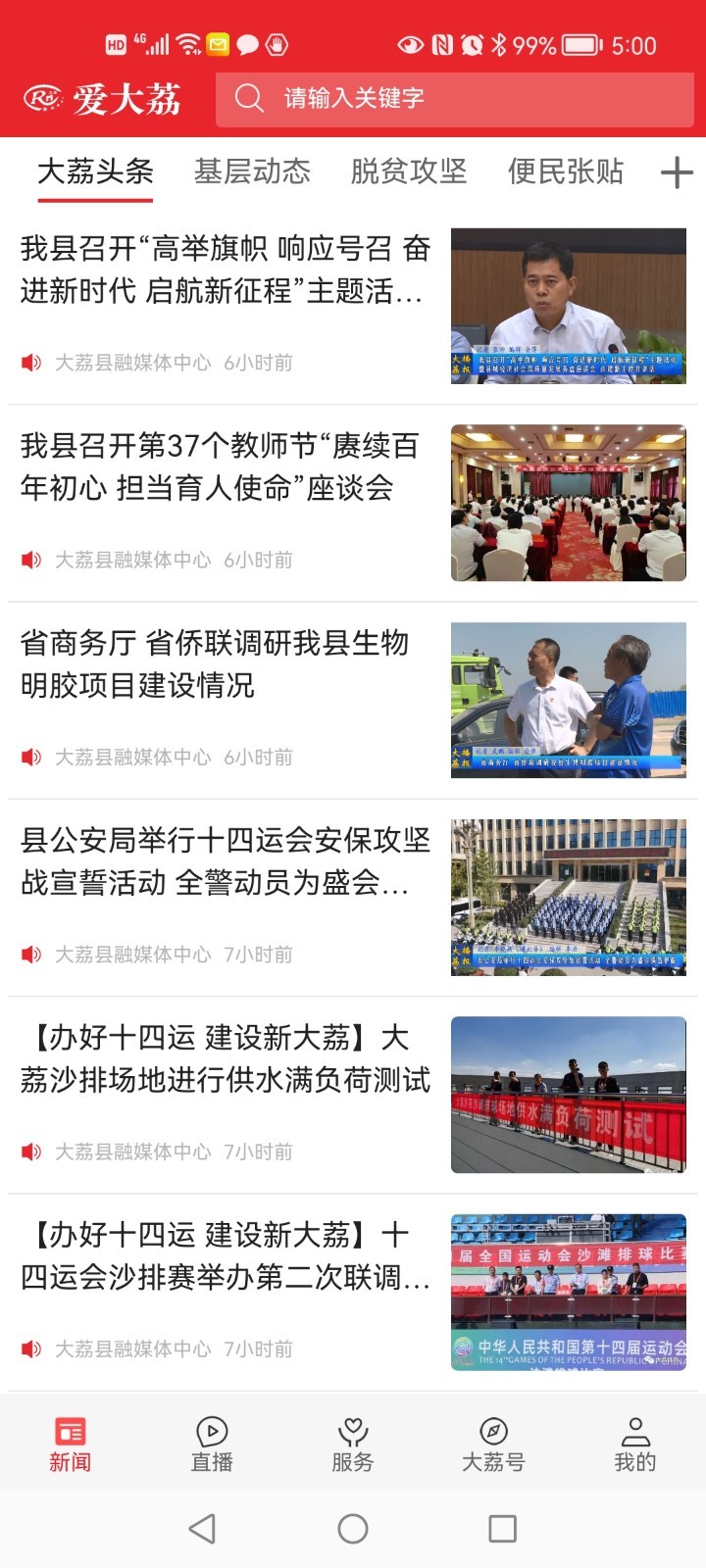706x1568 pixels.
Task: Switch to the 脱贫攻坚 tab
Action: 409,171
